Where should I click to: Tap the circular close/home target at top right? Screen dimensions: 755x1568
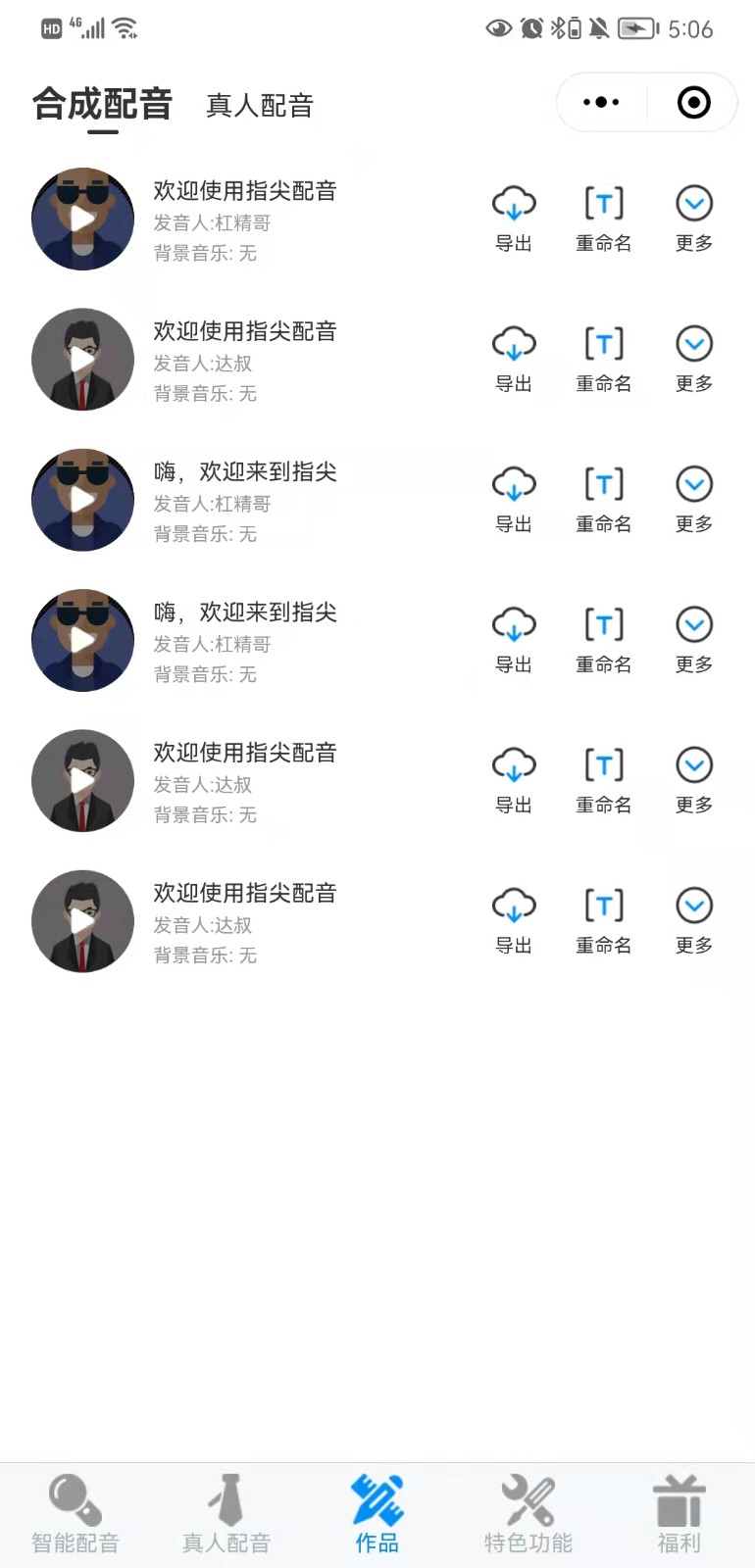click(693, 102)
